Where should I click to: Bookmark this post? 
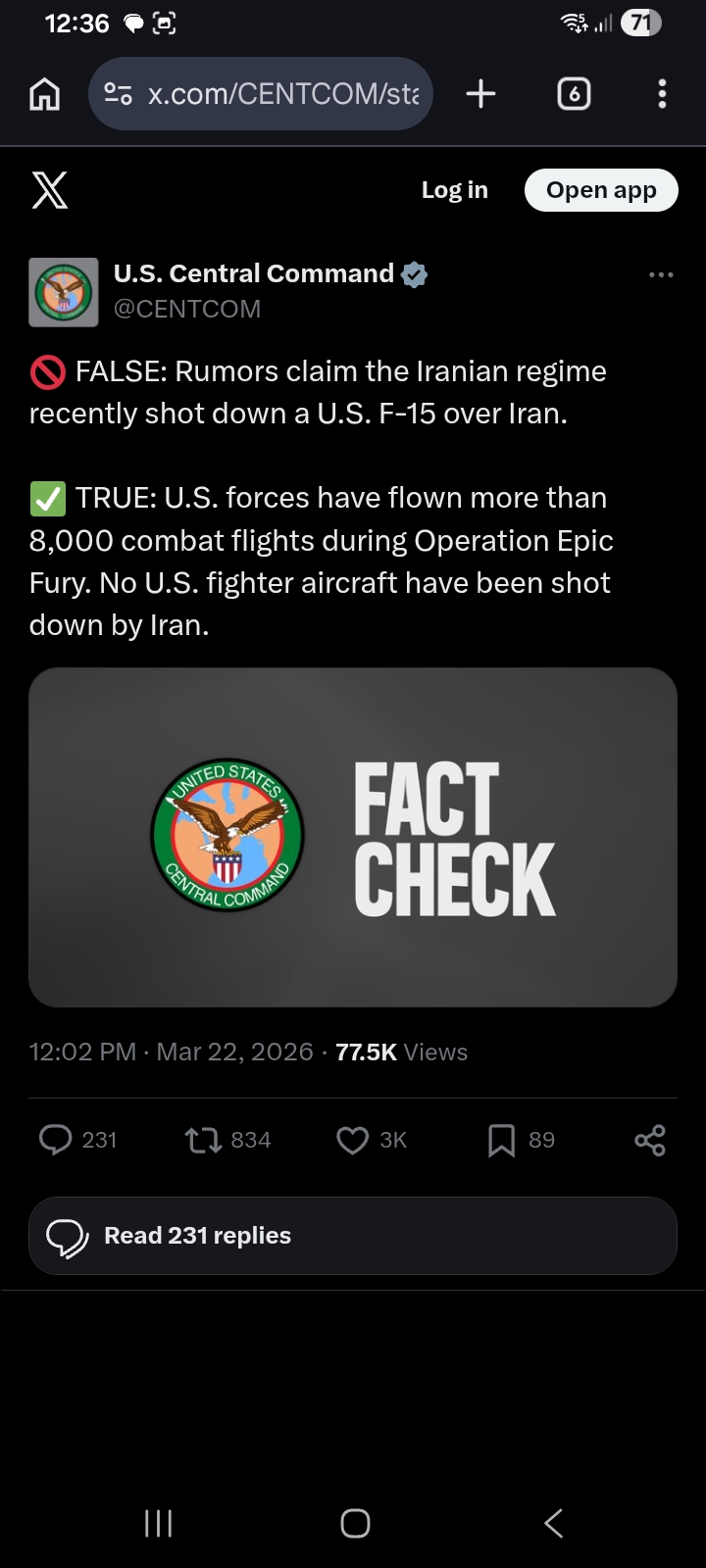(x=501, y=1140)
